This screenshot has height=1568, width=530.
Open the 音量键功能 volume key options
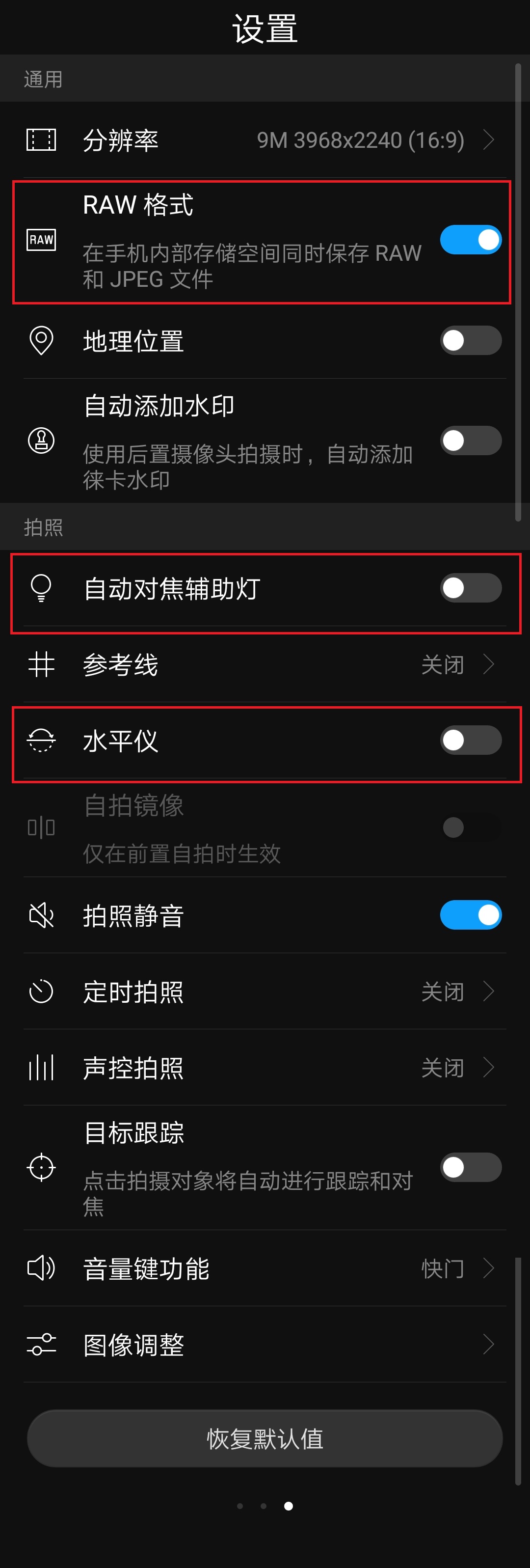(x=265, y=1268)
